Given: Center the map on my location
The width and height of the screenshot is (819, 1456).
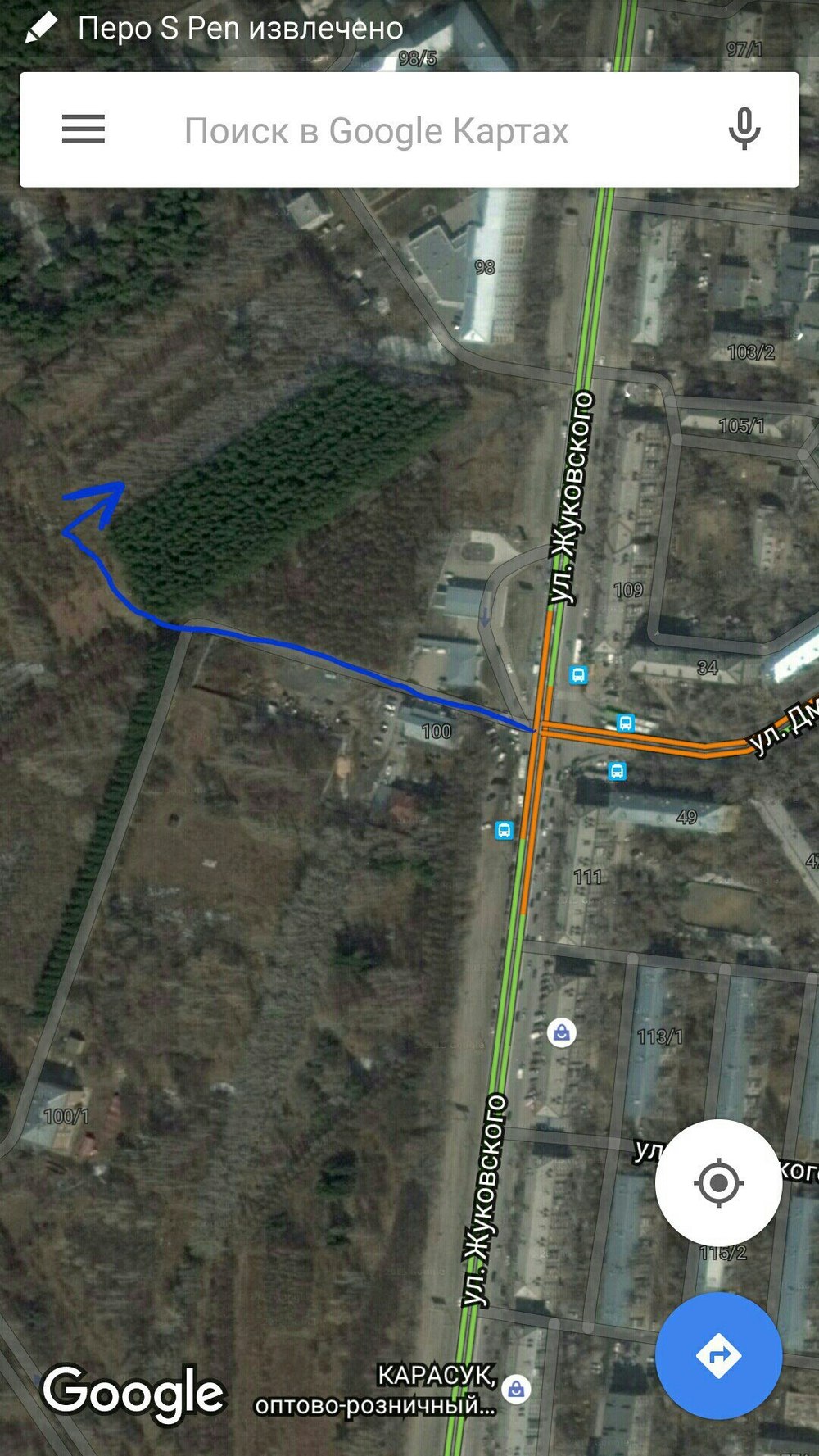Looking at the screenshot, I should (718, 1182).
